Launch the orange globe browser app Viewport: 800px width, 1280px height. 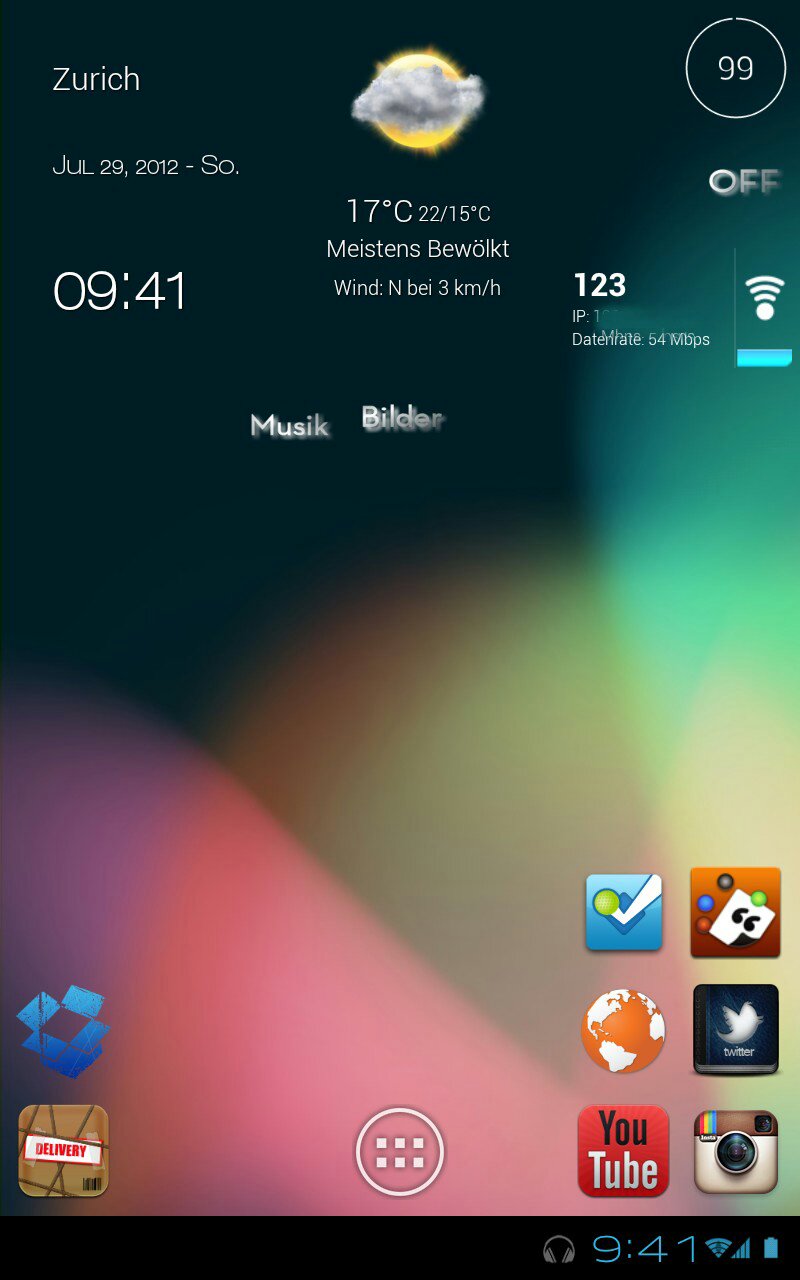(623, 1030)
